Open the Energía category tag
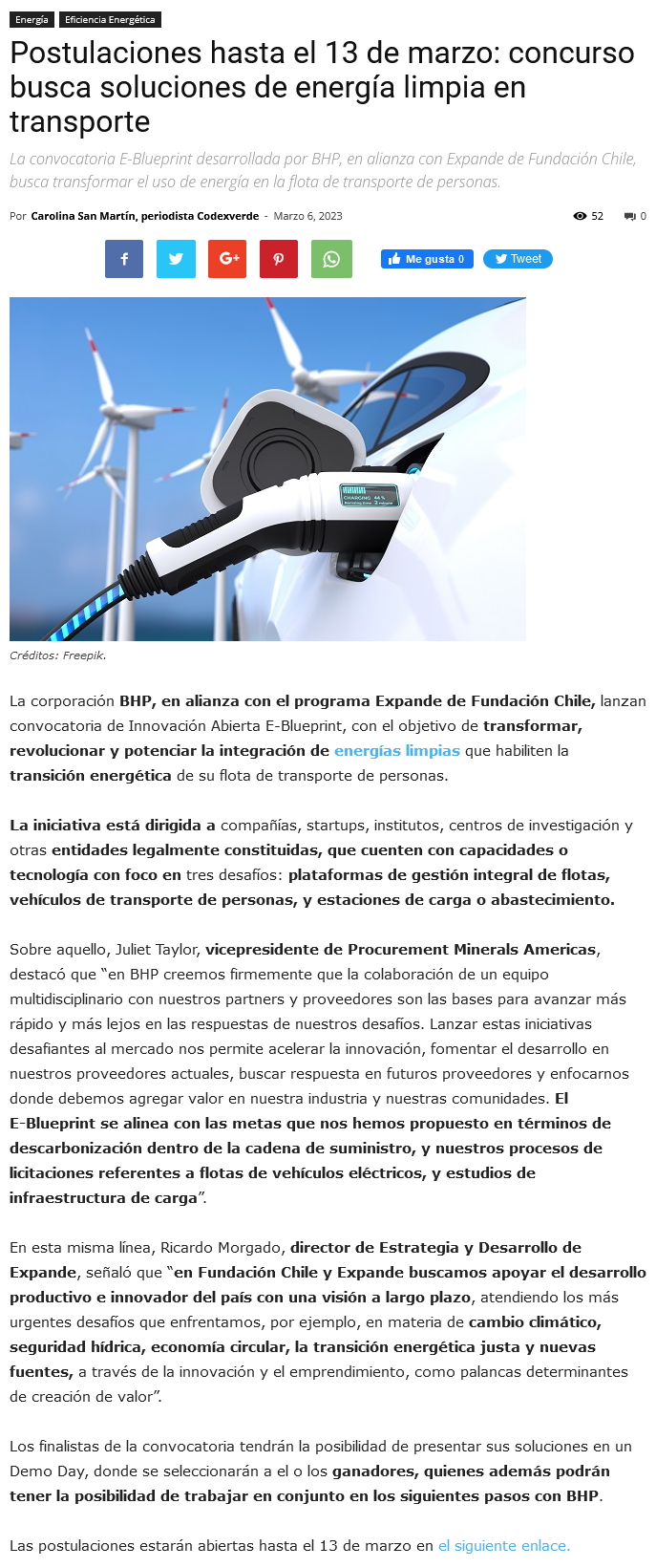Image resolution: width=656 pixels, height=1568 pixels. pos(32,19)
